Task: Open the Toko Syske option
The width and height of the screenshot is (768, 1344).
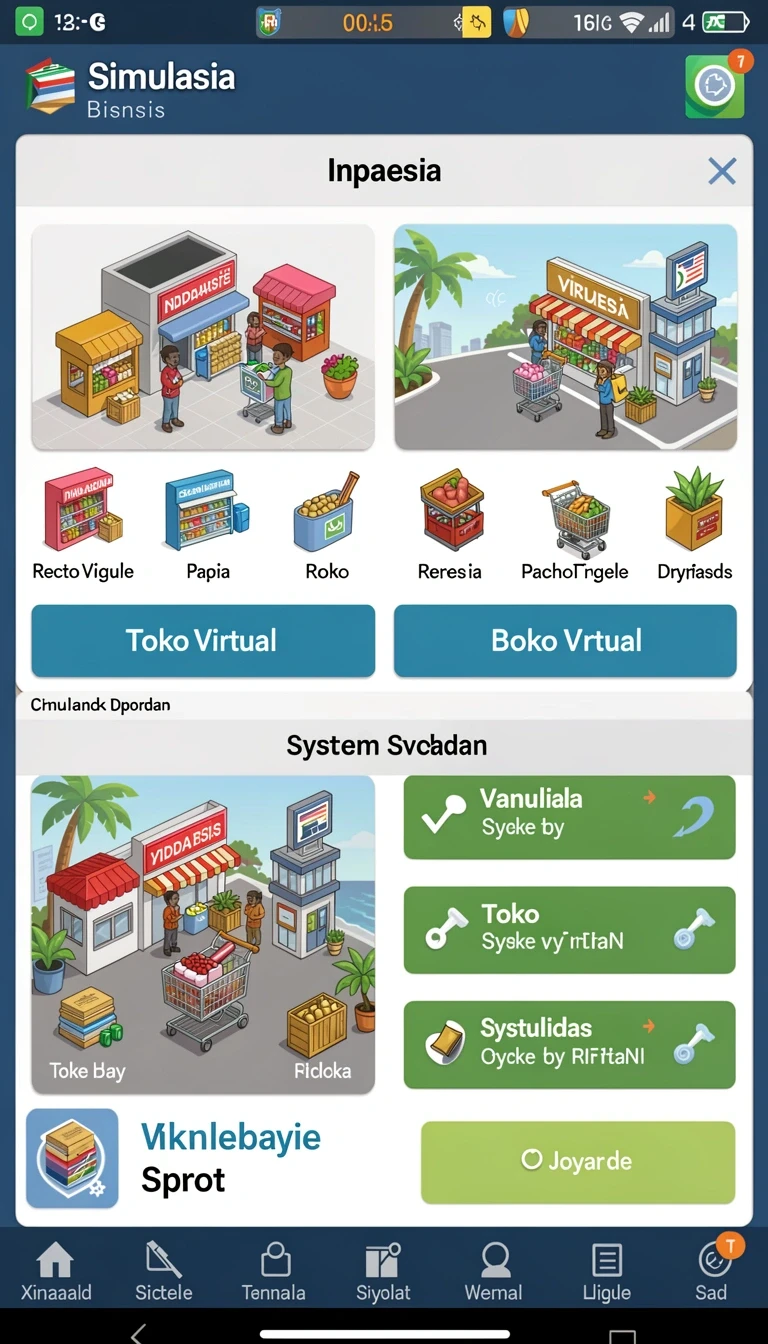Action: pos(569,929)
